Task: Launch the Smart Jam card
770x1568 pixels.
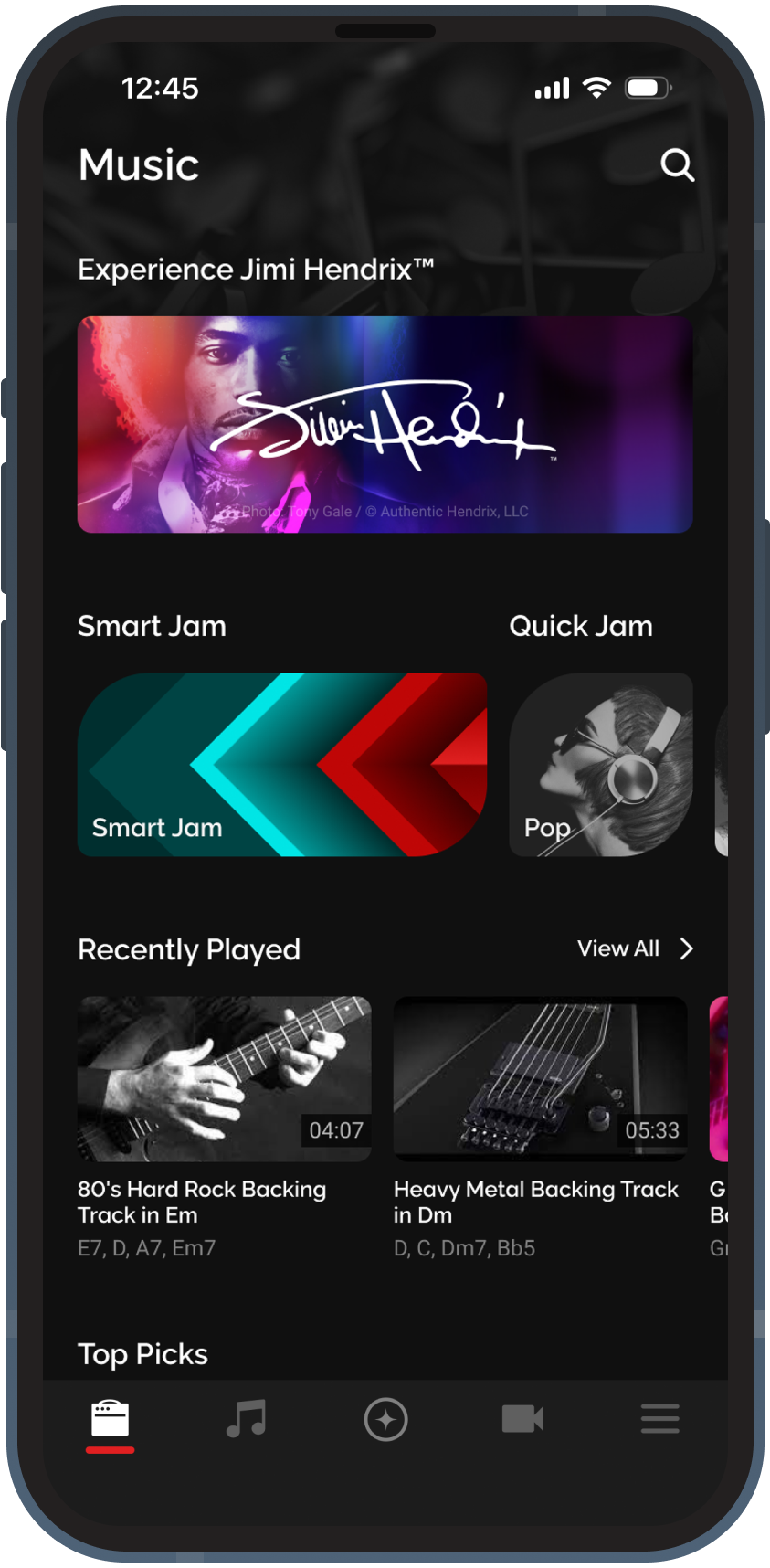Action: pyautogui.click(x=282, y=764)
